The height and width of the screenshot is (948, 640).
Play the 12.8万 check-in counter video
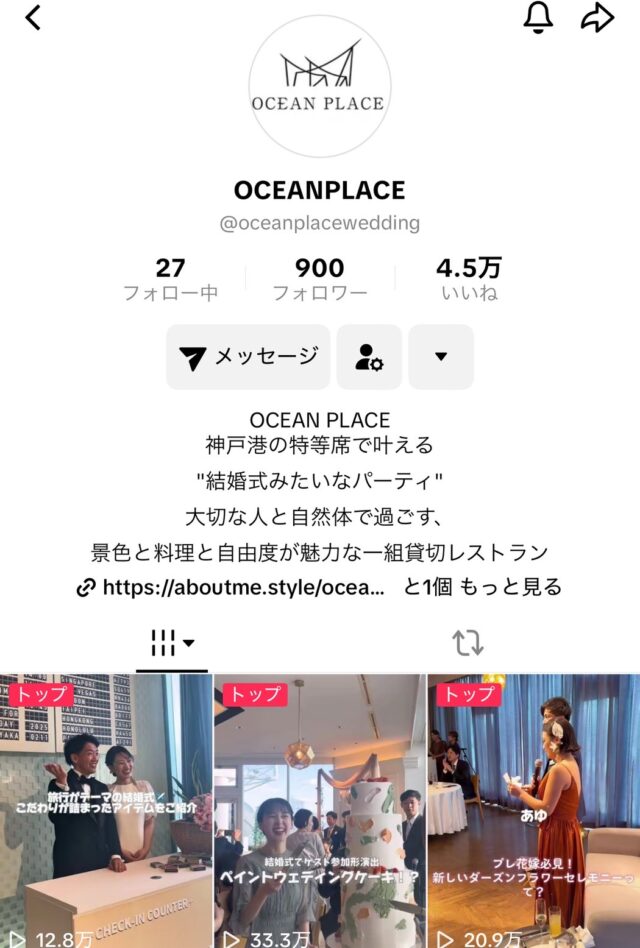pyautogui.click(x=106, y=810)
